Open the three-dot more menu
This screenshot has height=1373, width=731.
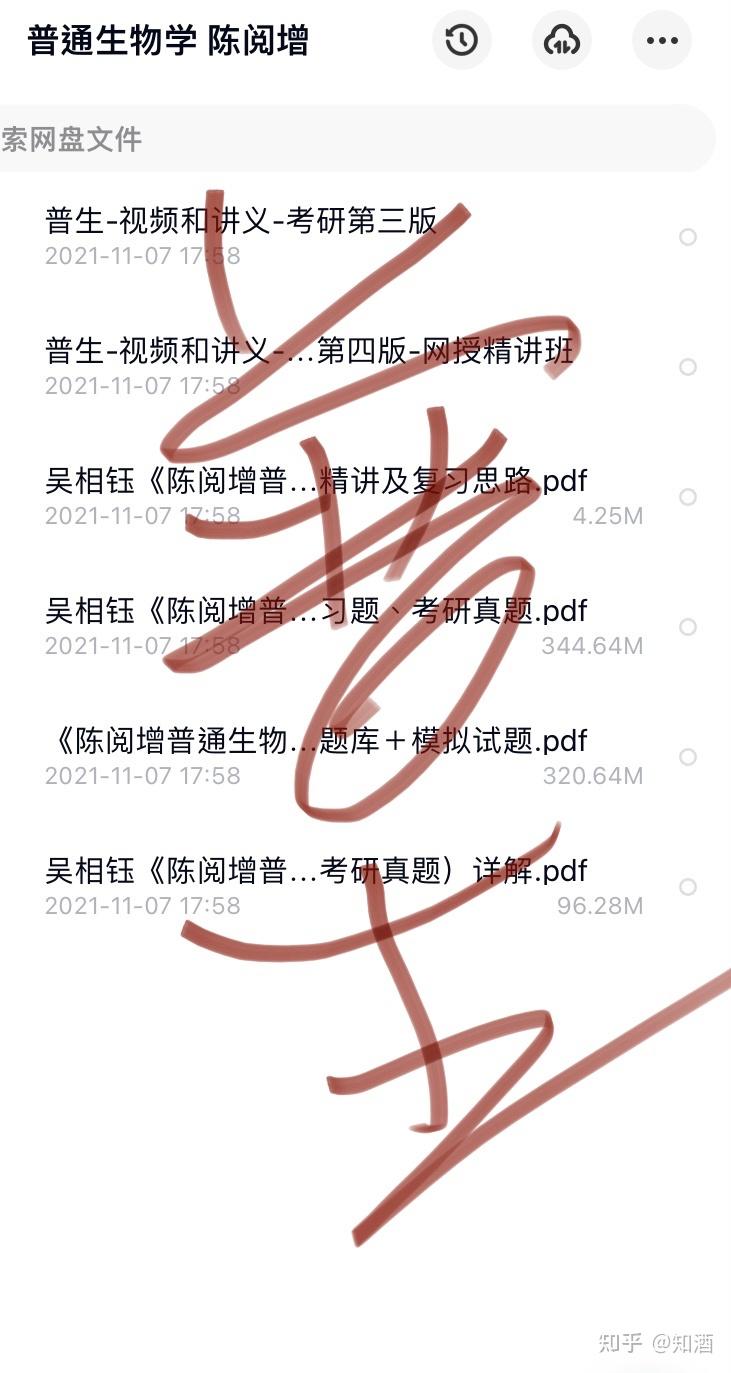[x=662, y=40]
